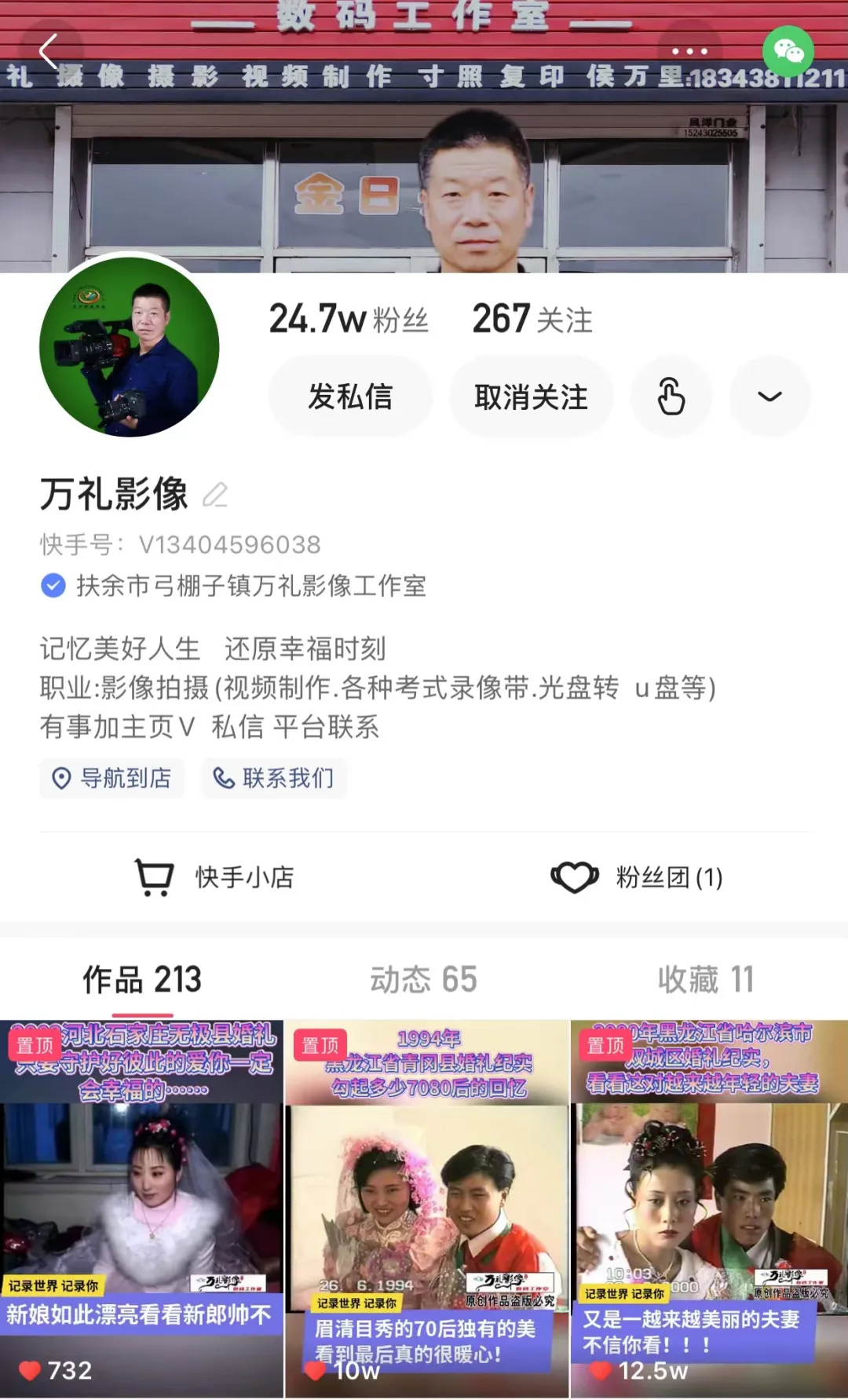Switch to the 收藏 11 tab
This screenshot has height=1400, width=848.
706,979
